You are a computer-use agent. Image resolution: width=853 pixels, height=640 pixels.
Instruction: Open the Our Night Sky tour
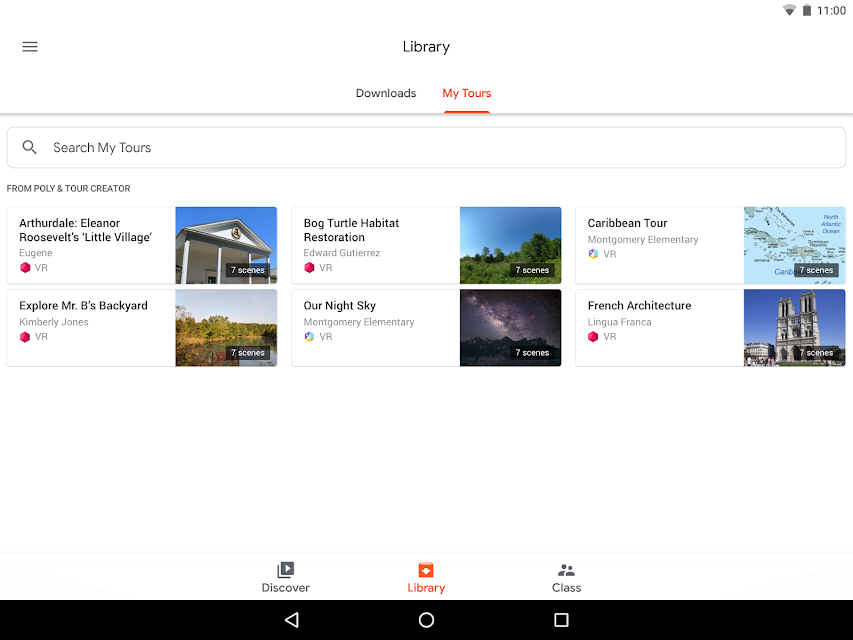[x=426, y=328]
